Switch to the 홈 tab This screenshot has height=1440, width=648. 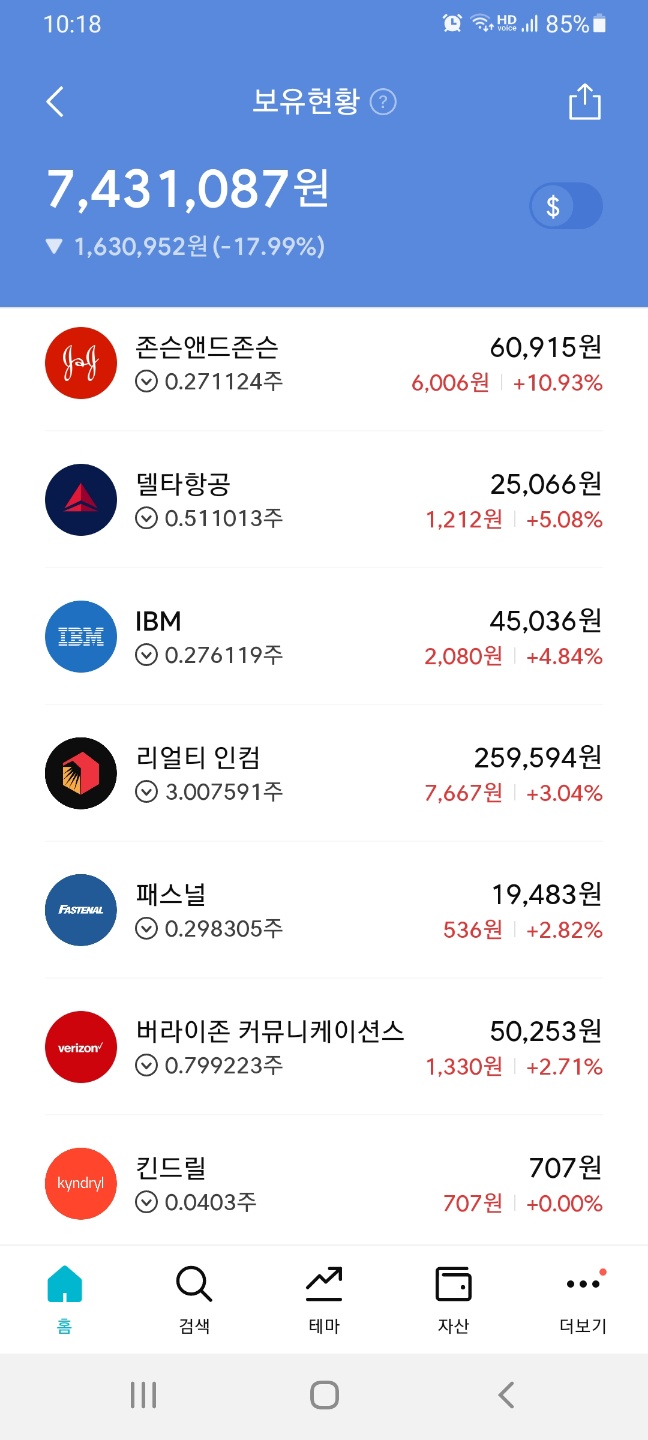coord(65,1299)
